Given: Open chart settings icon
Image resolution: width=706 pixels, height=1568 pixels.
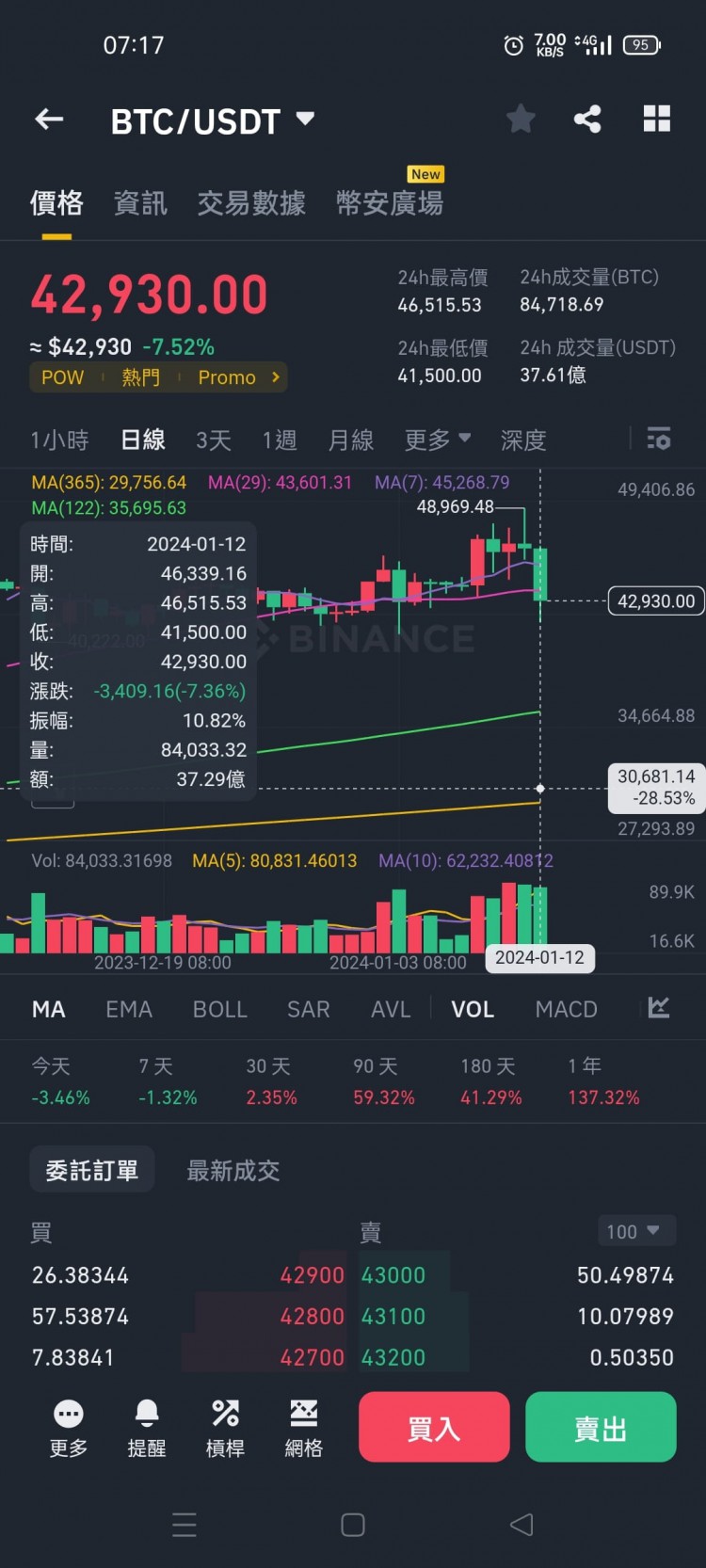Looking at the screenshot, I should coord(659,439).
